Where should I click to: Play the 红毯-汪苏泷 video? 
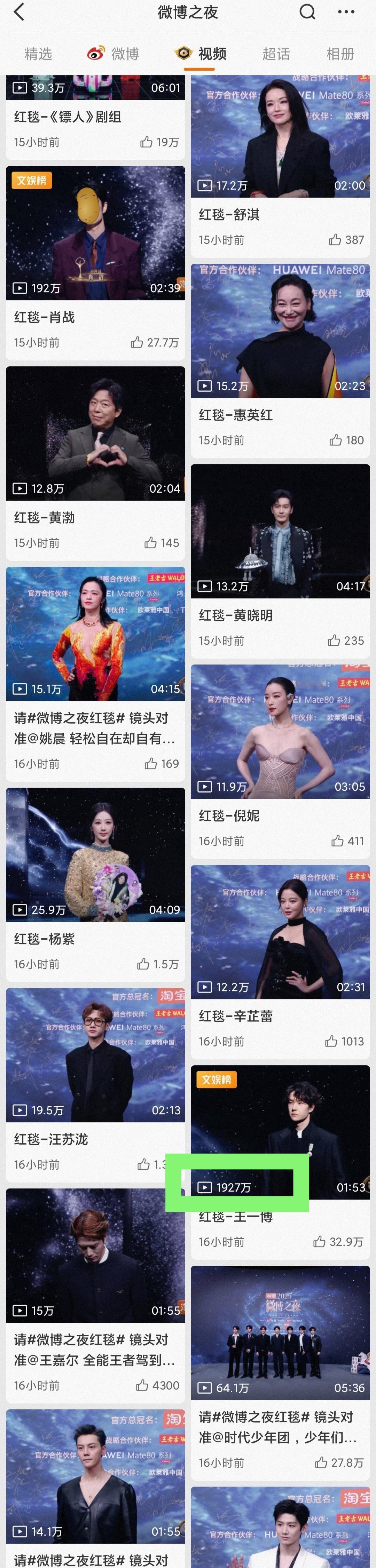pos(96,1055)
